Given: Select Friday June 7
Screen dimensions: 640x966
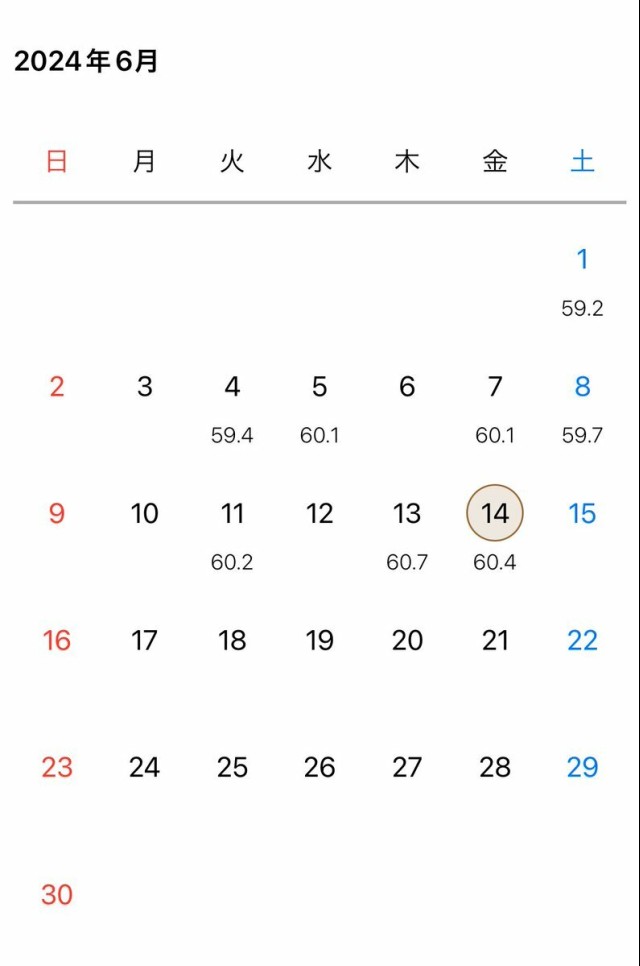Looking at the screenshot, I should 495,388.
